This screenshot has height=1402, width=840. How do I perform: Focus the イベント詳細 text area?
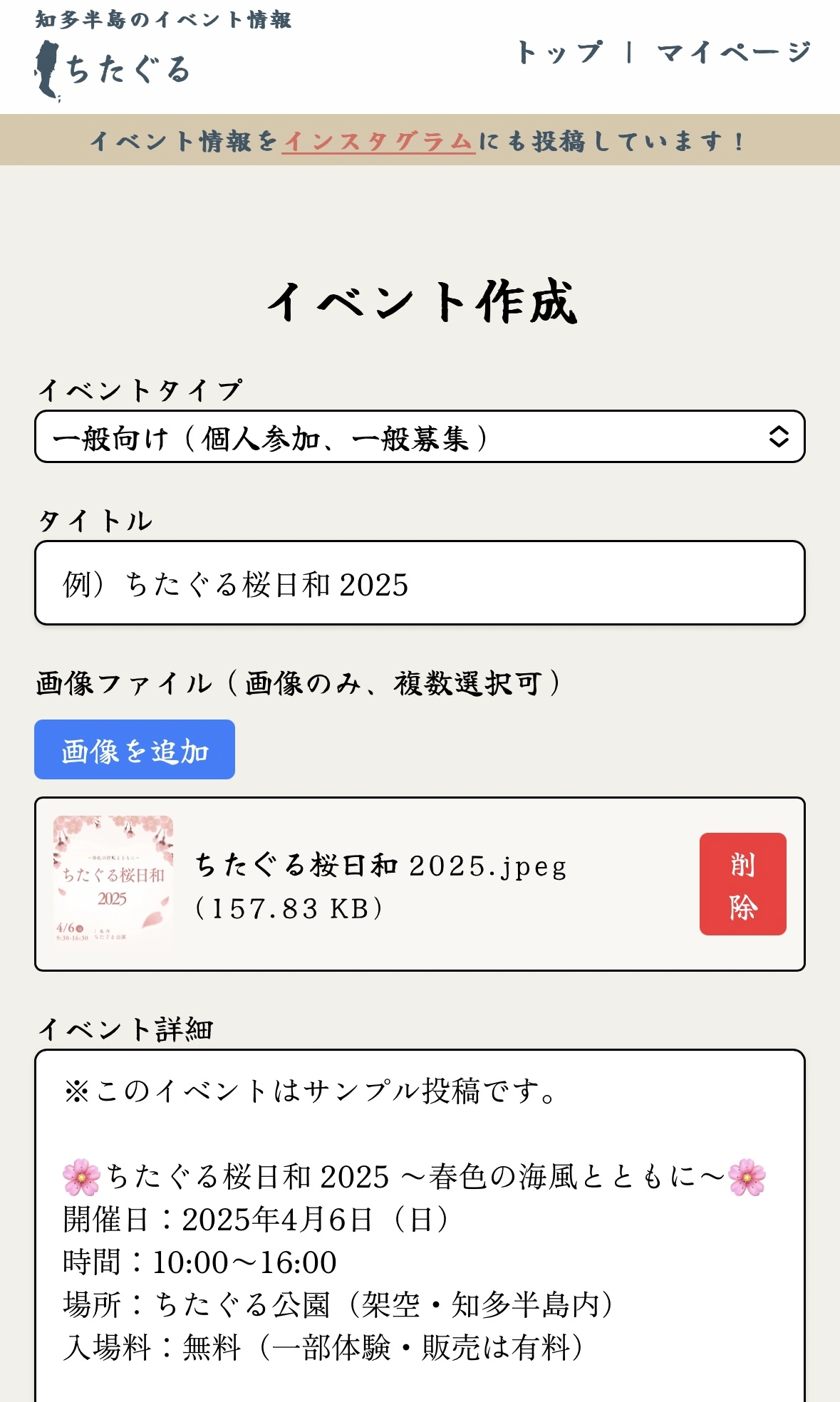420,1211
